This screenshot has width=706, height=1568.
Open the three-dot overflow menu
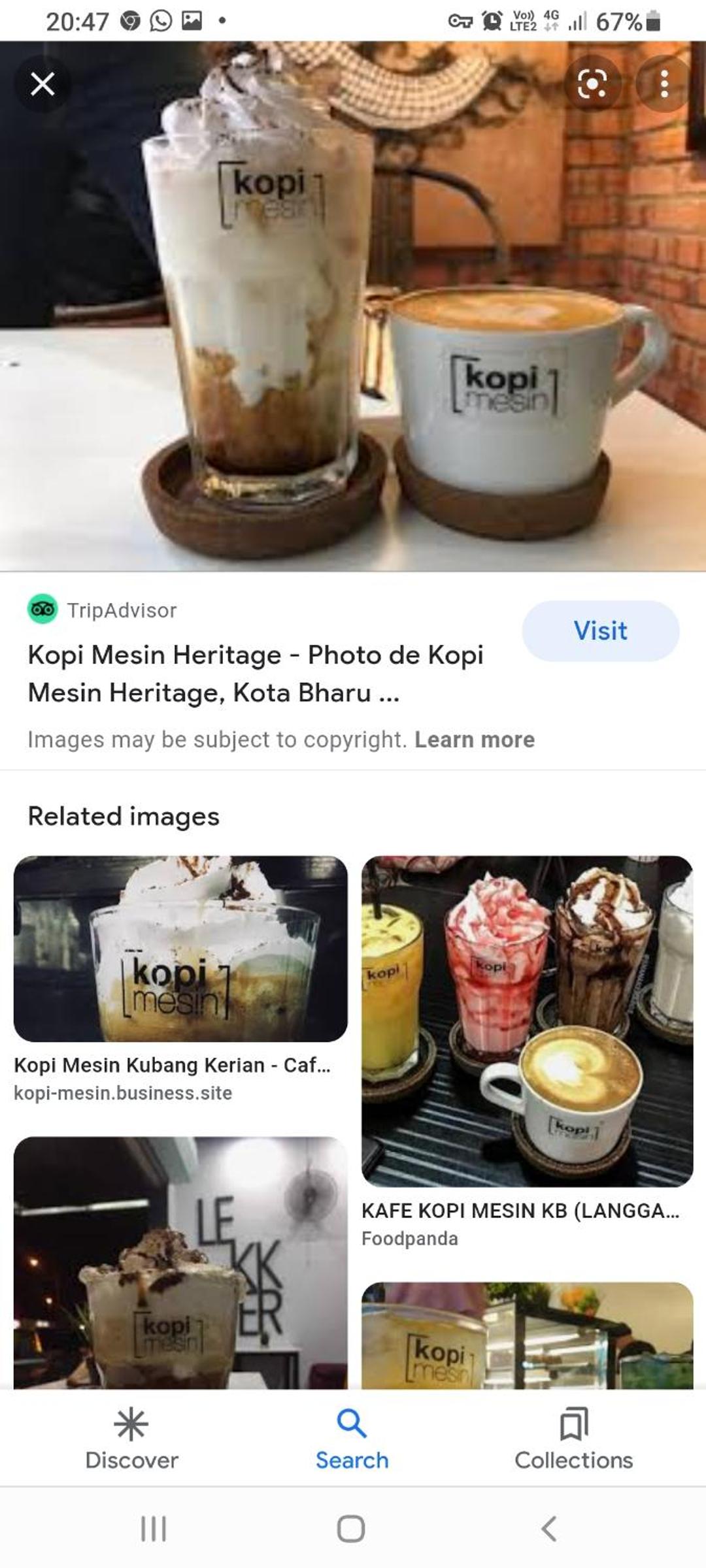pos(664,84)
